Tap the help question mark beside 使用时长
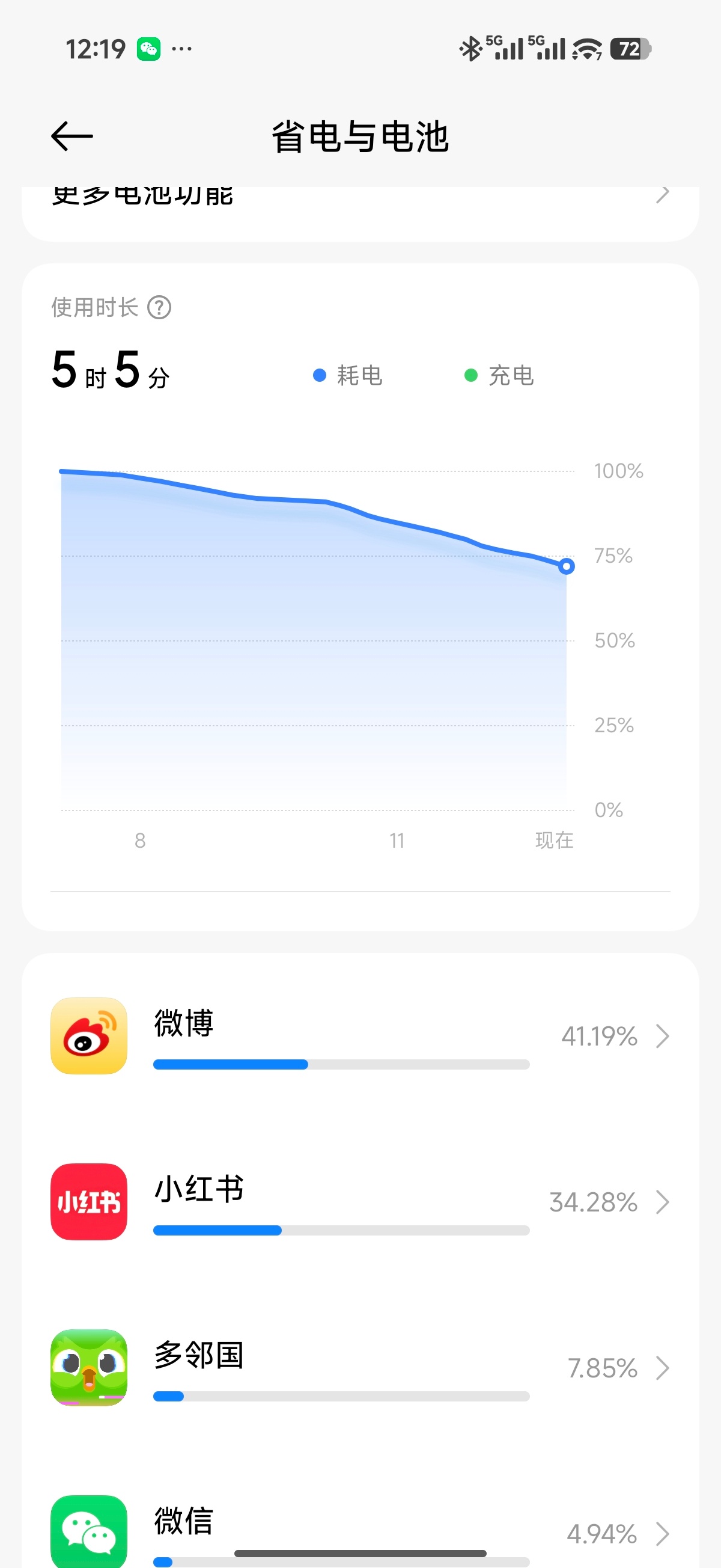 pyautogui.click(x=160, y=307)
